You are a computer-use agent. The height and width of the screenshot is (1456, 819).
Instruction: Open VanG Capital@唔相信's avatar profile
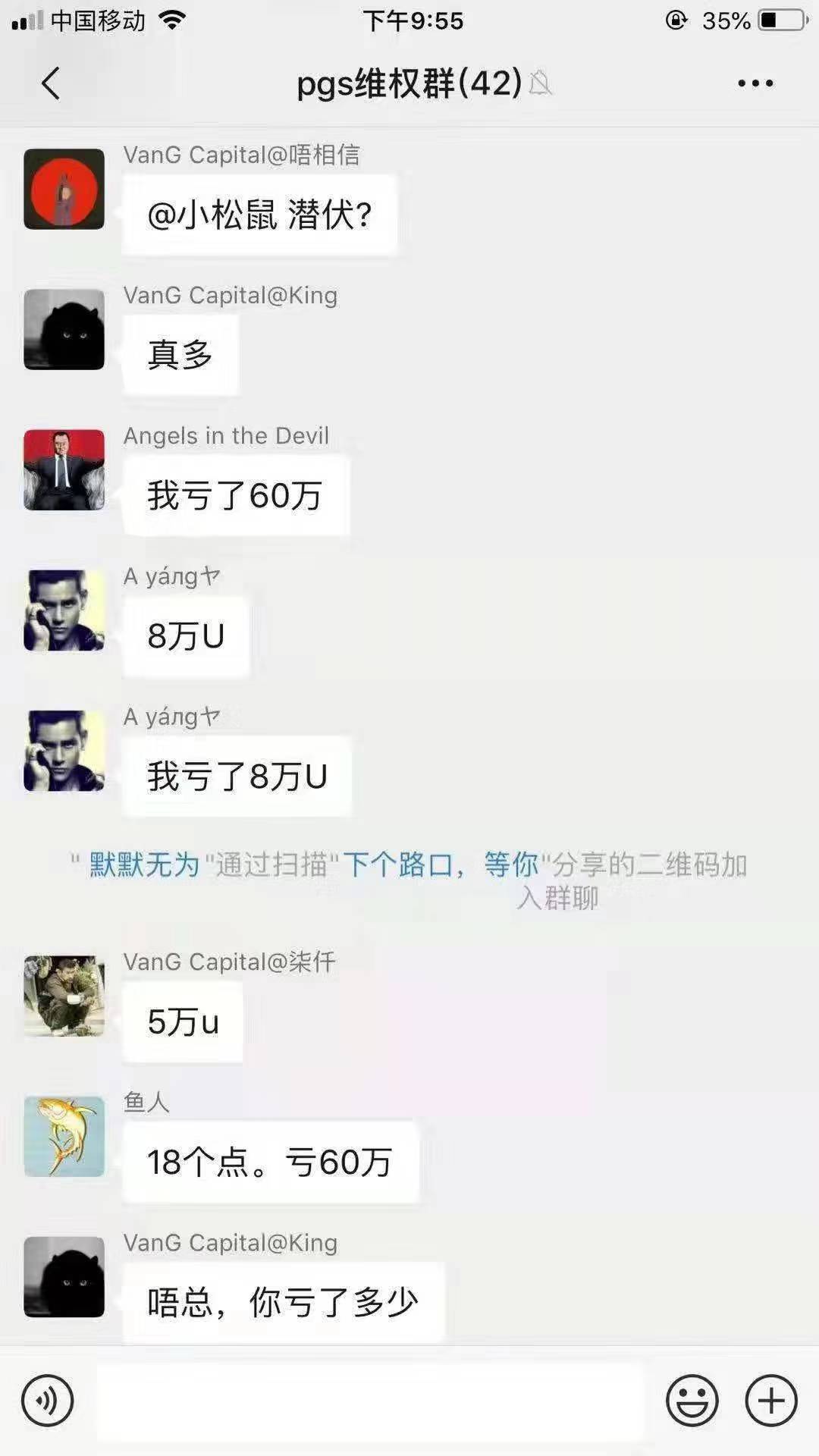[x=64, y=189]
